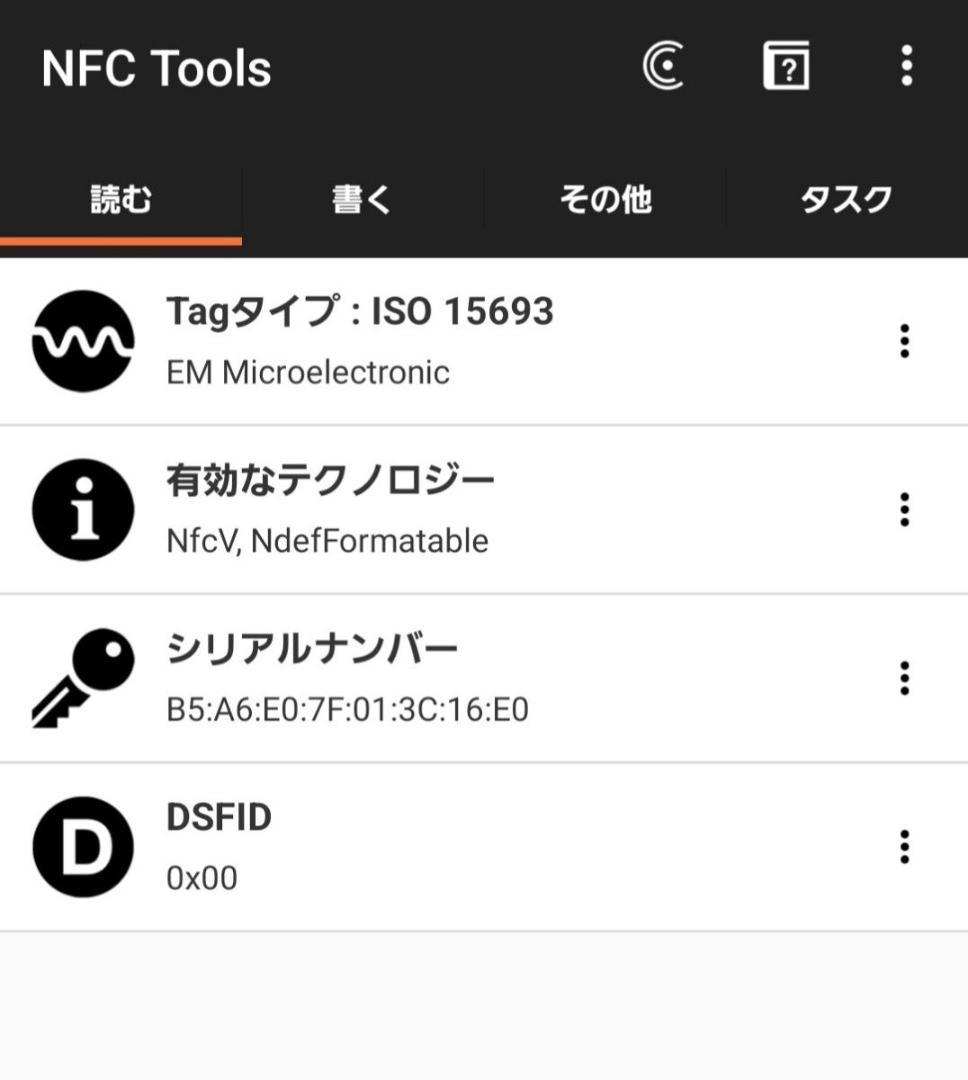Click the wave icon next to Tagタイプ
Screen dimensions: 968x1080
click(83, 340)
